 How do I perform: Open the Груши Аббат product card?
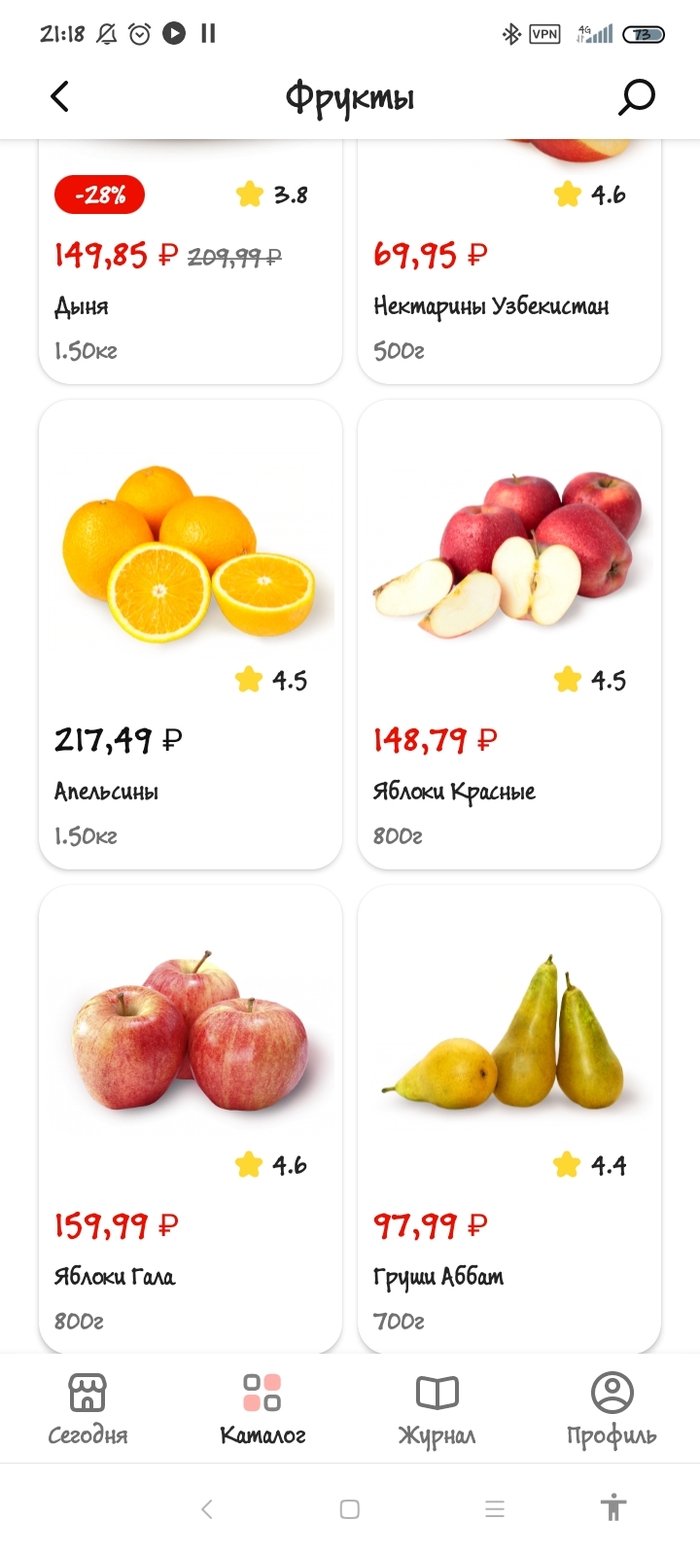(x=509, y=1118)
